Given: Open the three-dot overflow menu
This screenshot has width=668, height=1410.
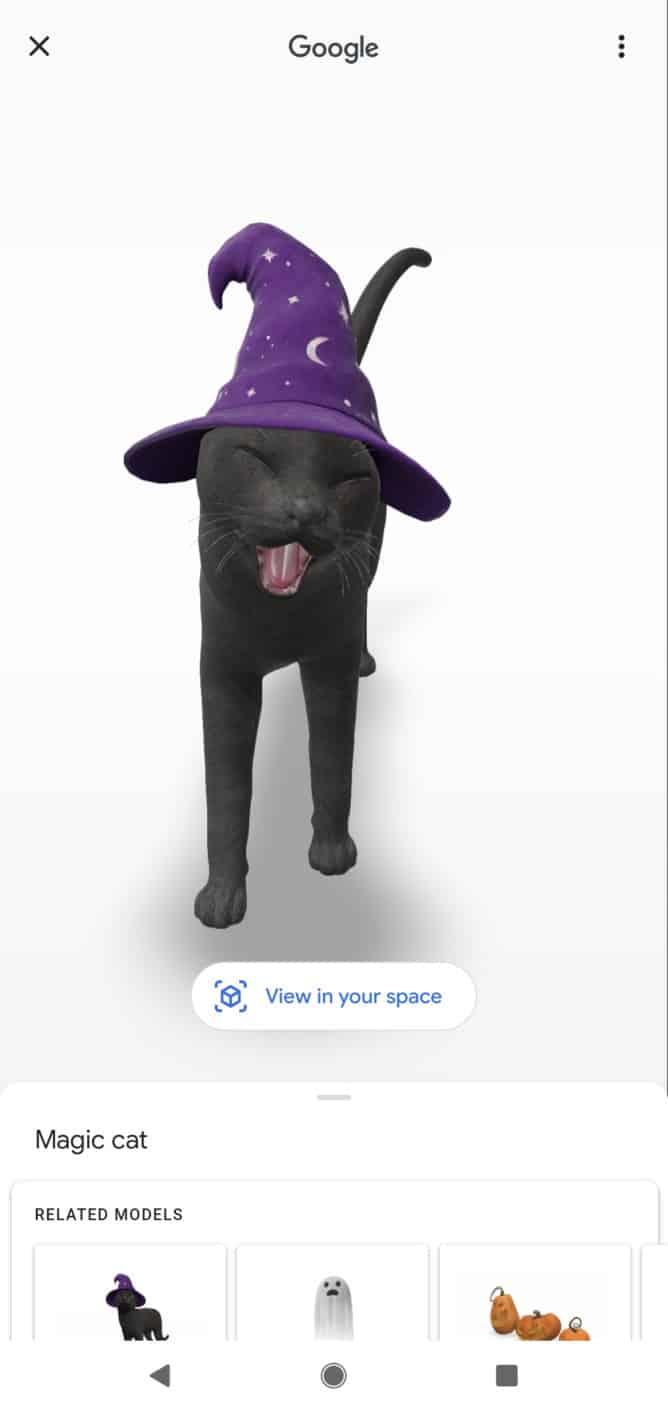Looking at the screenshot, I should (x=621, y=46).
